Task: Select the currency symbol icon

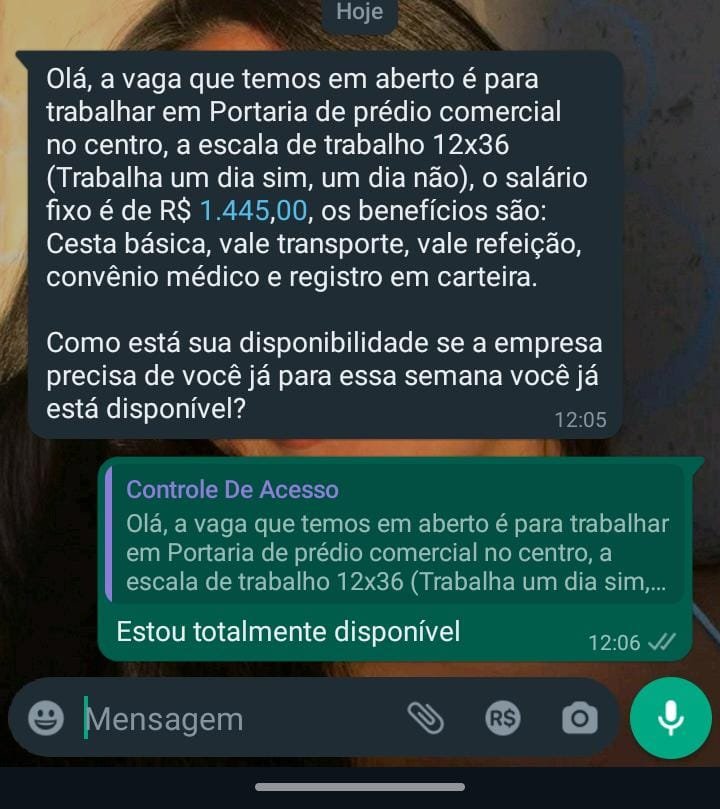Action: tap(503, 718)
